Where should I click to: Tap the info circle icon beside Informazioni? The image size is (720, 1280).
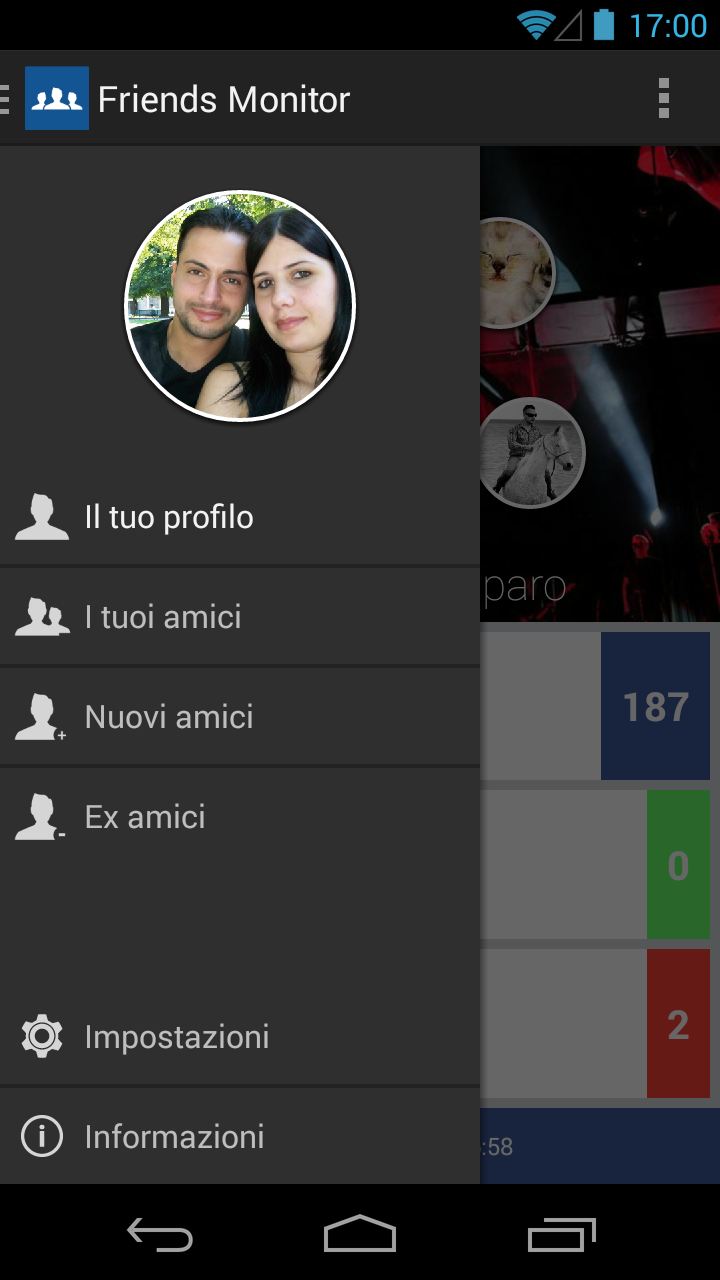41,1136
